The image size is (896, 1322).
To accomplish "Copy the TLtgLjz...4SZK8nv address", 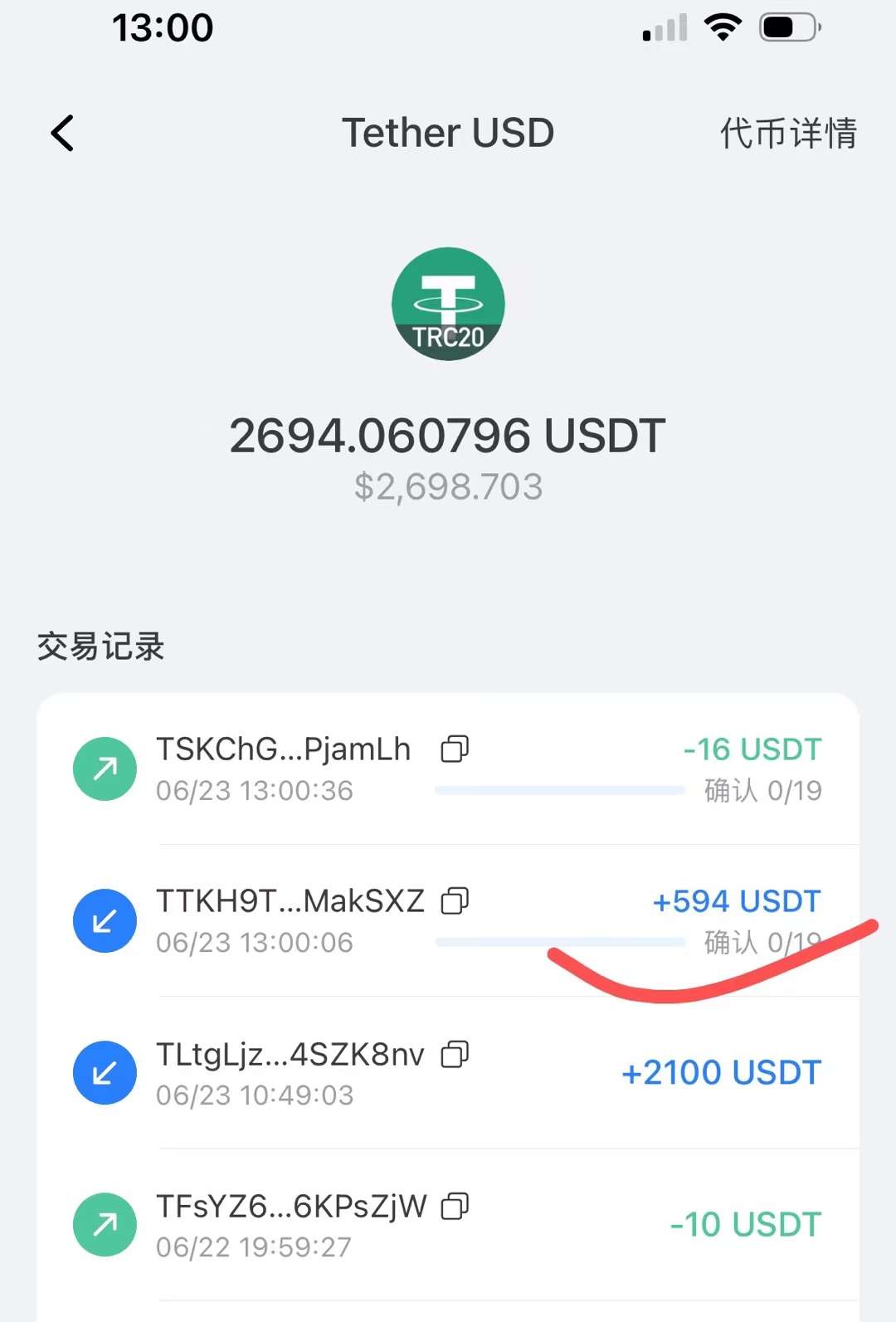I will point(455,1054).
